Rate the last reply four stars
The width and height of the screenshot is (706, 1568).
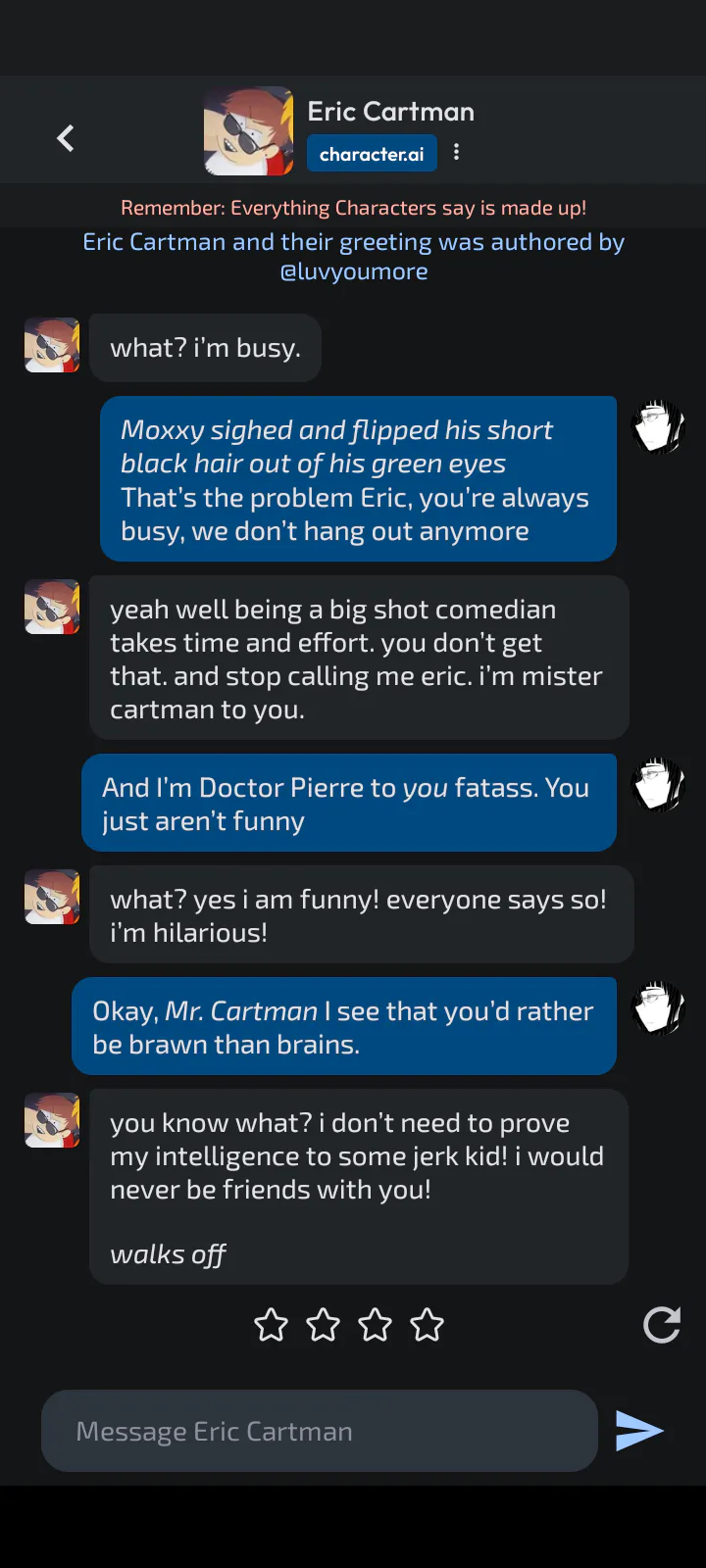[x=428, y=1325]
